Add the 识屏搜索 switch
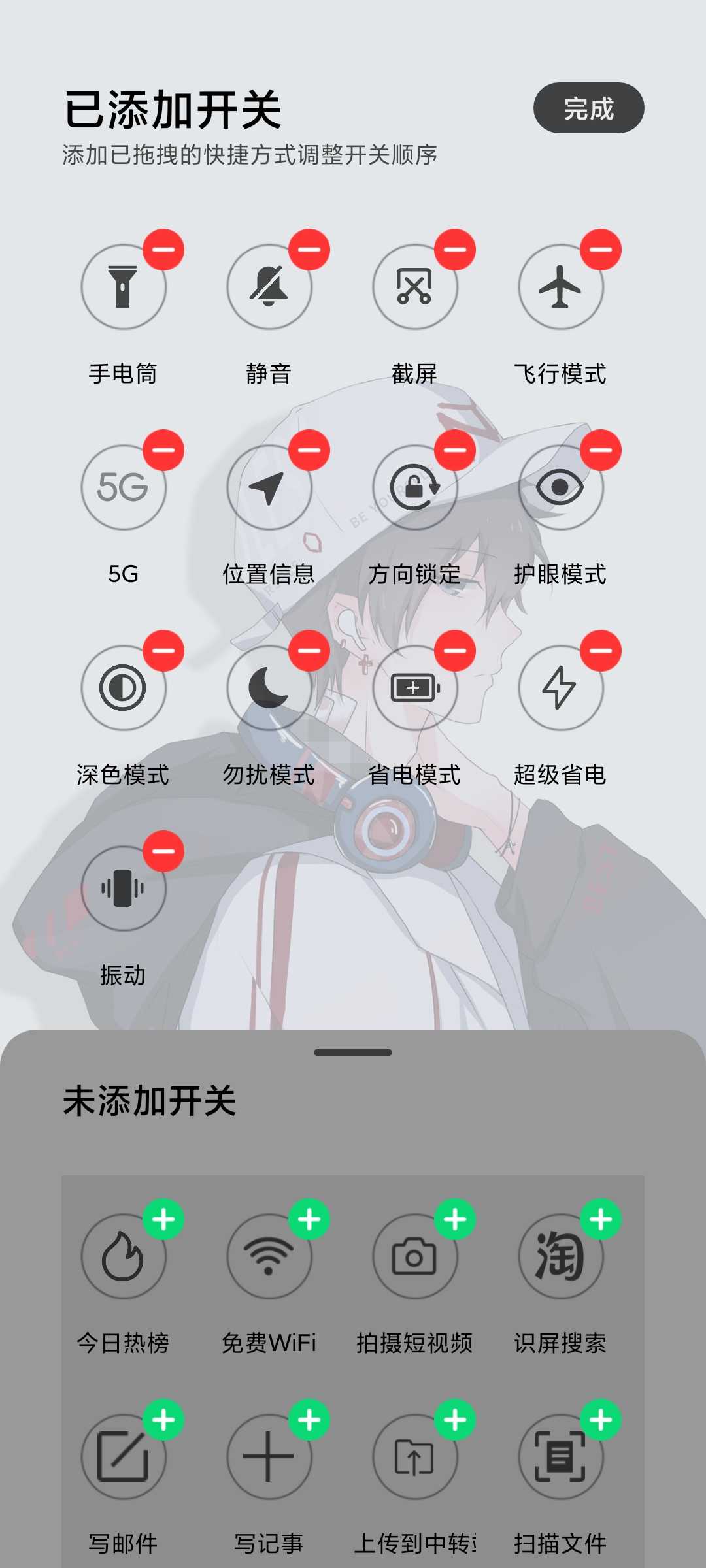The image size is (706, 1568). tap(601, 1219)
